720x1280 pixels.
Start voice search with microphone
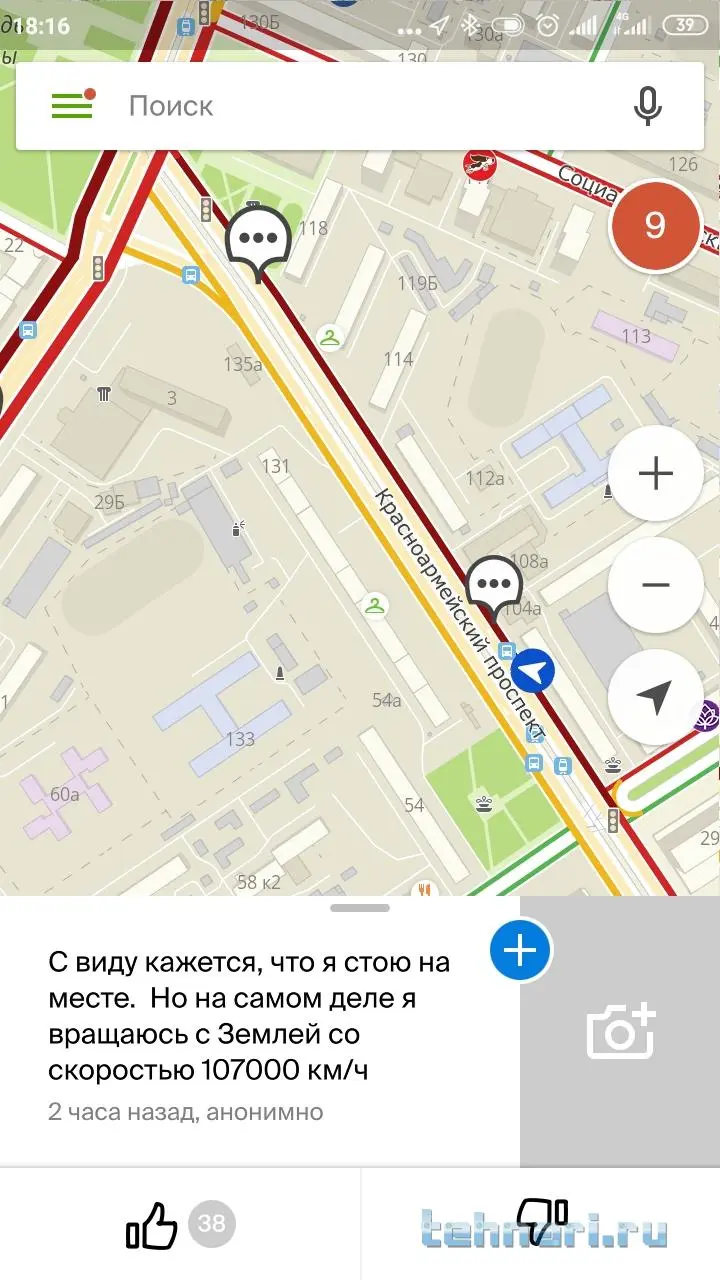(648, 106)
